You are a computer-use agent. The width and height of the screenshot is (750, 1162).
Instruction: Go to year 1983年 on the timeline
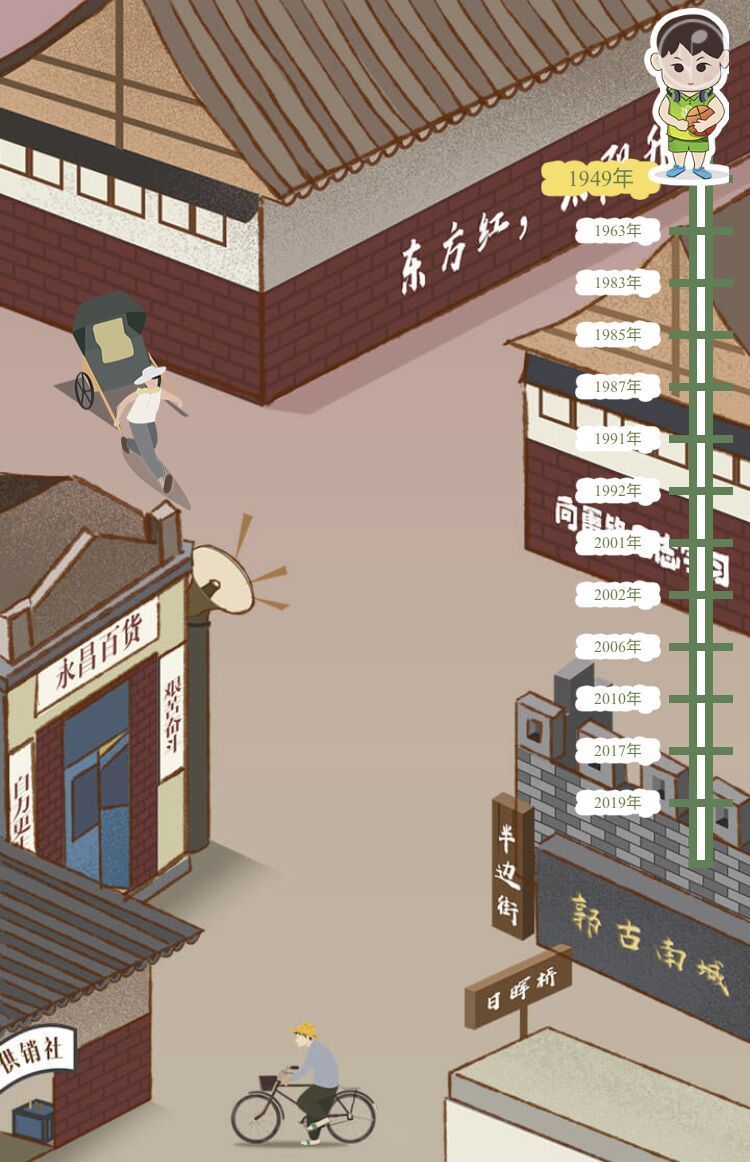coord(617,283)
